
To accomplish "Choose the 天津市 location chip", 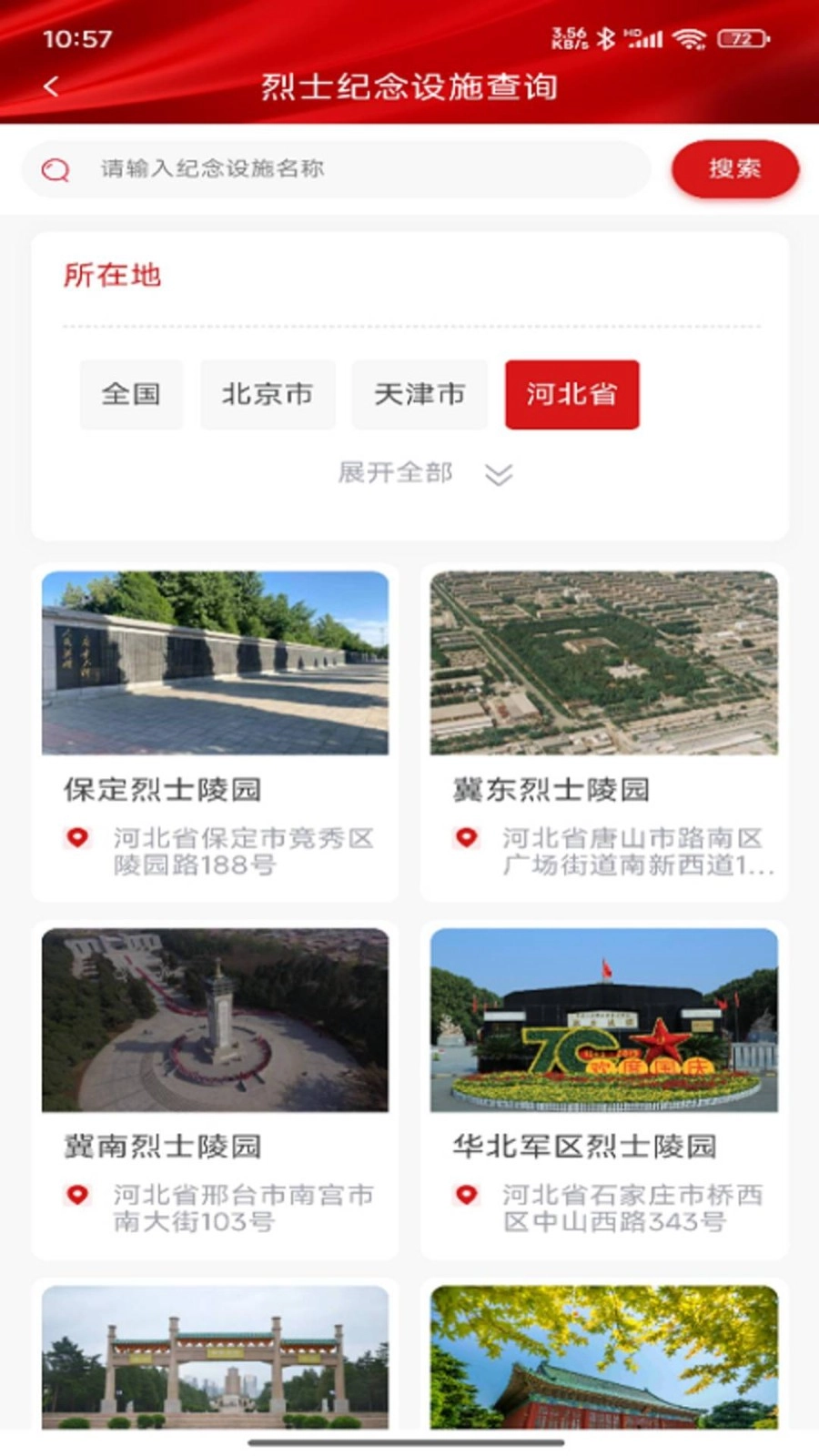I will click(420, 395).
